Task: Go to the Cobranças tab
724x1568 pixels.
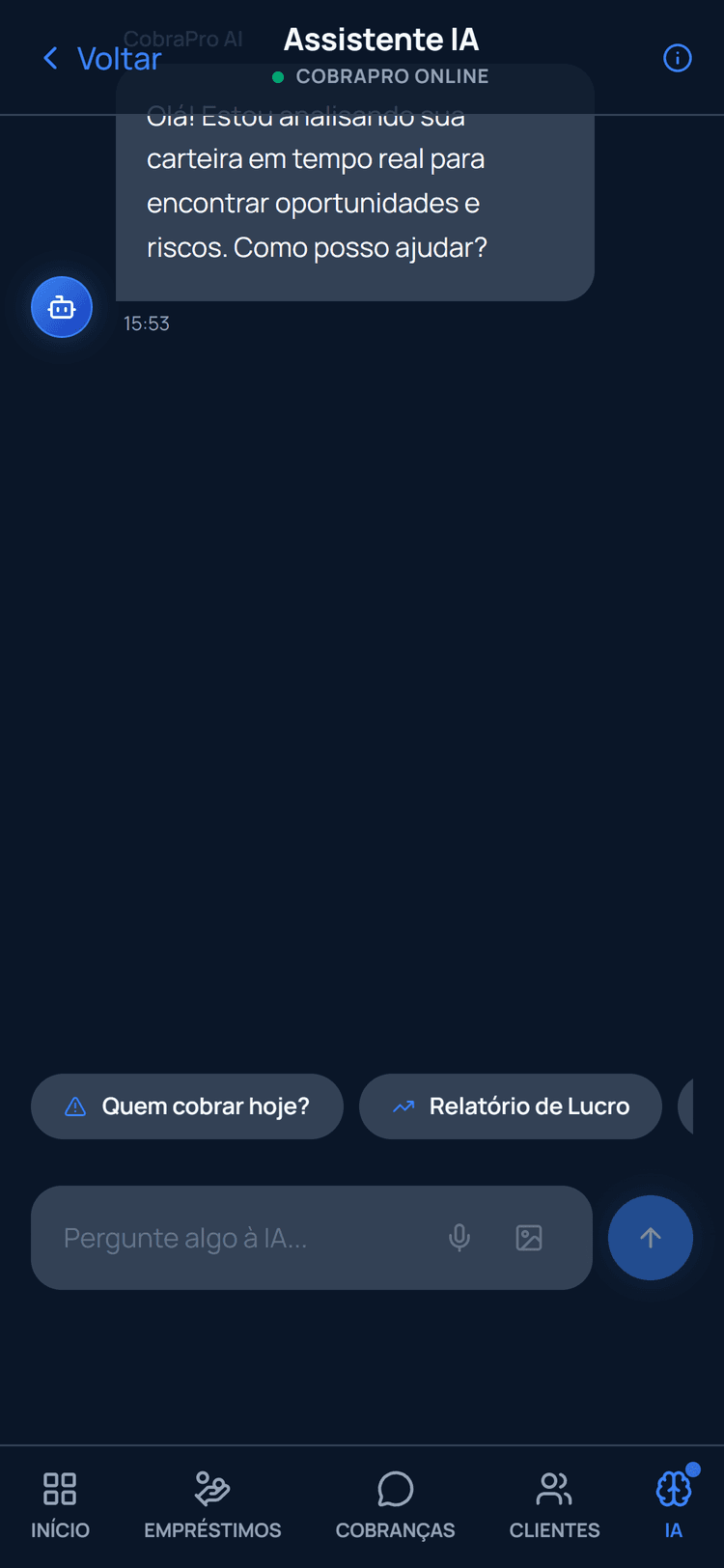Action: (396, 1505)
